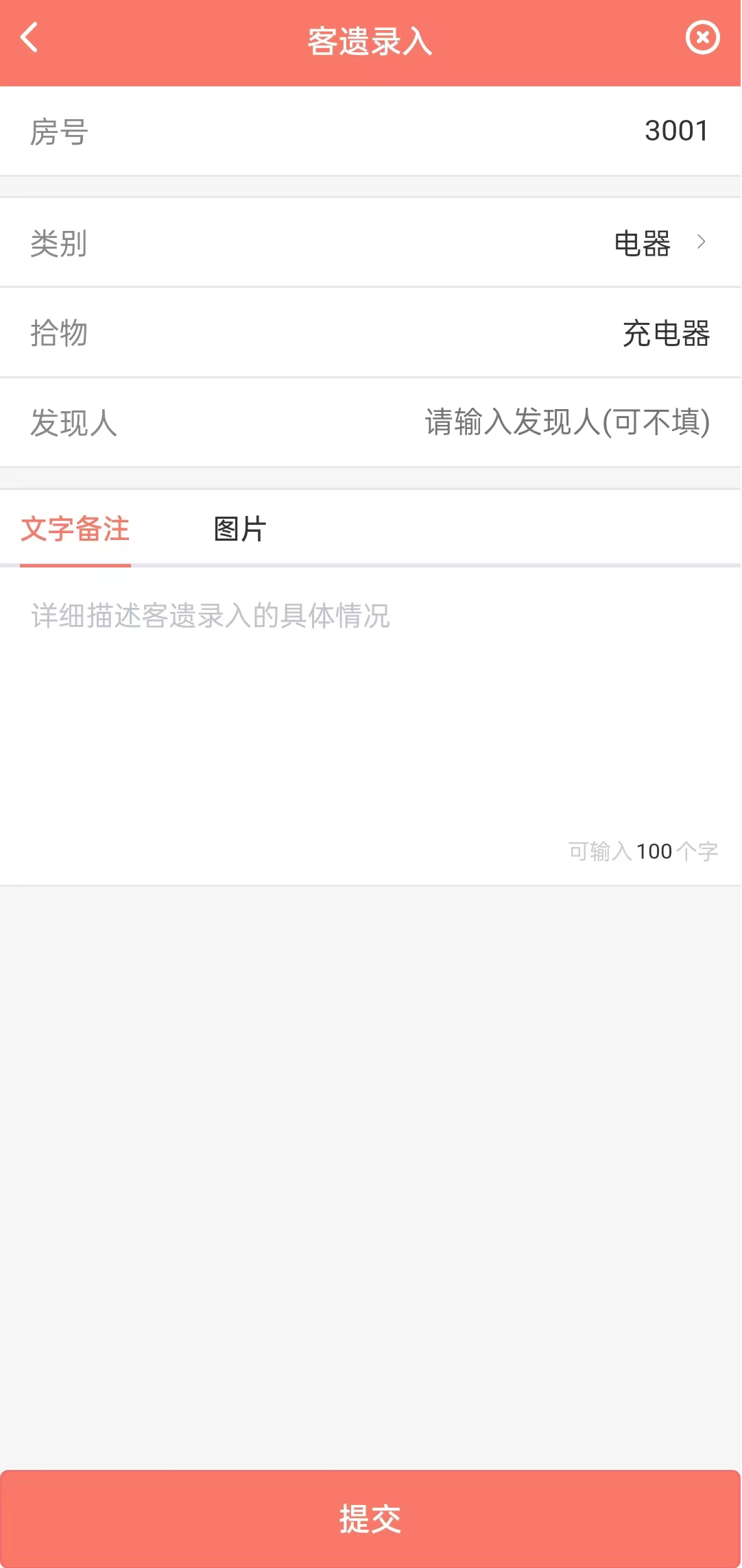The image size is (742, 1568).
Task: Edit the 拾物 field showing 充电器
Action: (370, 333)
